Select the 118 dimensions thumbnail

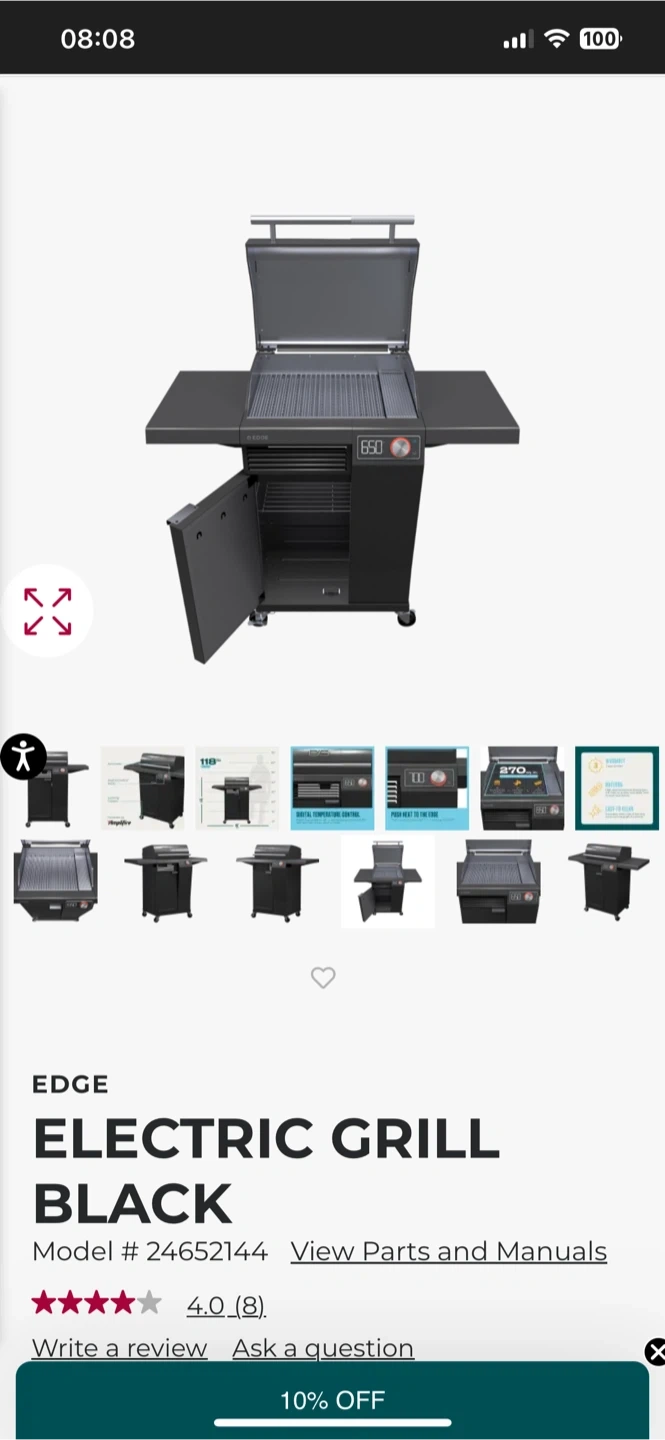[x=237, y=788]
